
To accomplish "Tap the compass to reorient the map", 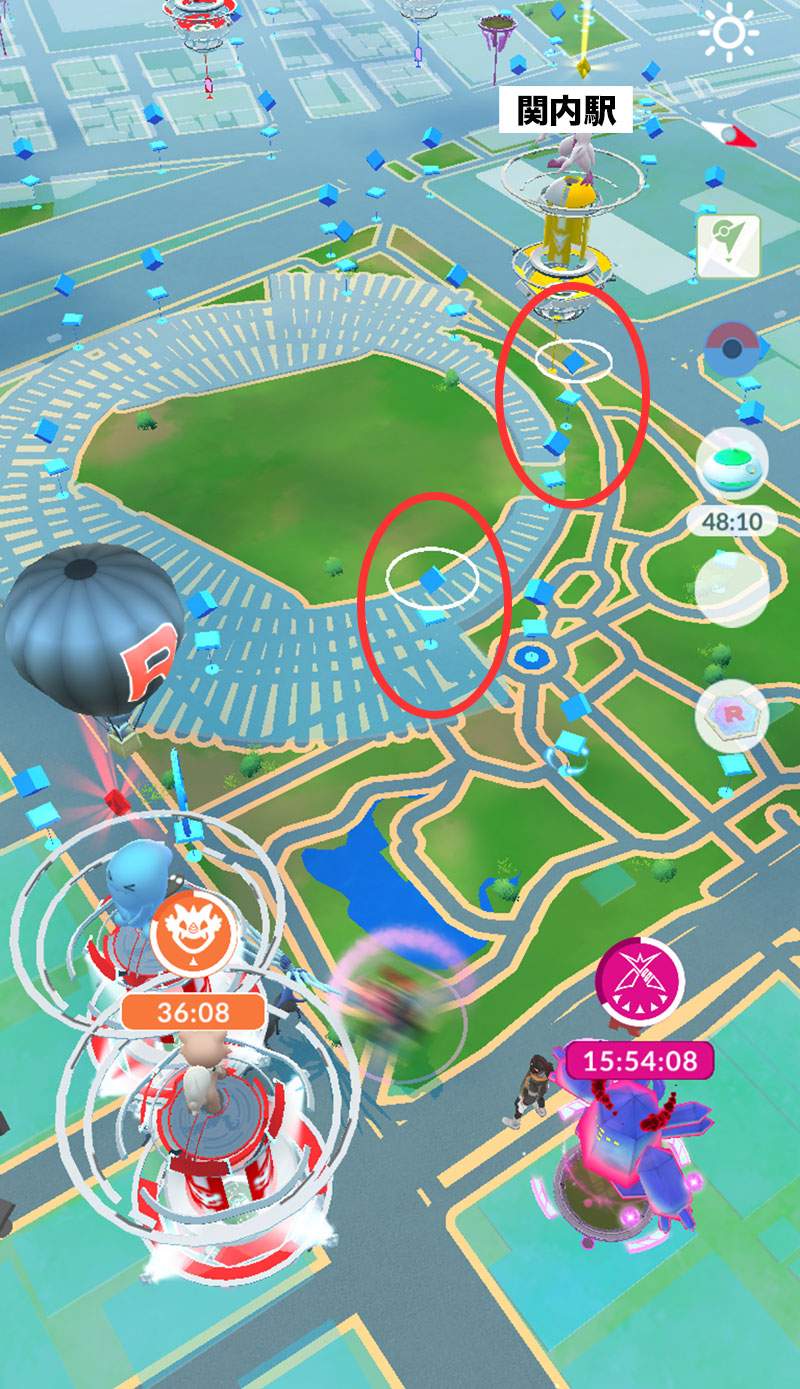I will point(727,133).
